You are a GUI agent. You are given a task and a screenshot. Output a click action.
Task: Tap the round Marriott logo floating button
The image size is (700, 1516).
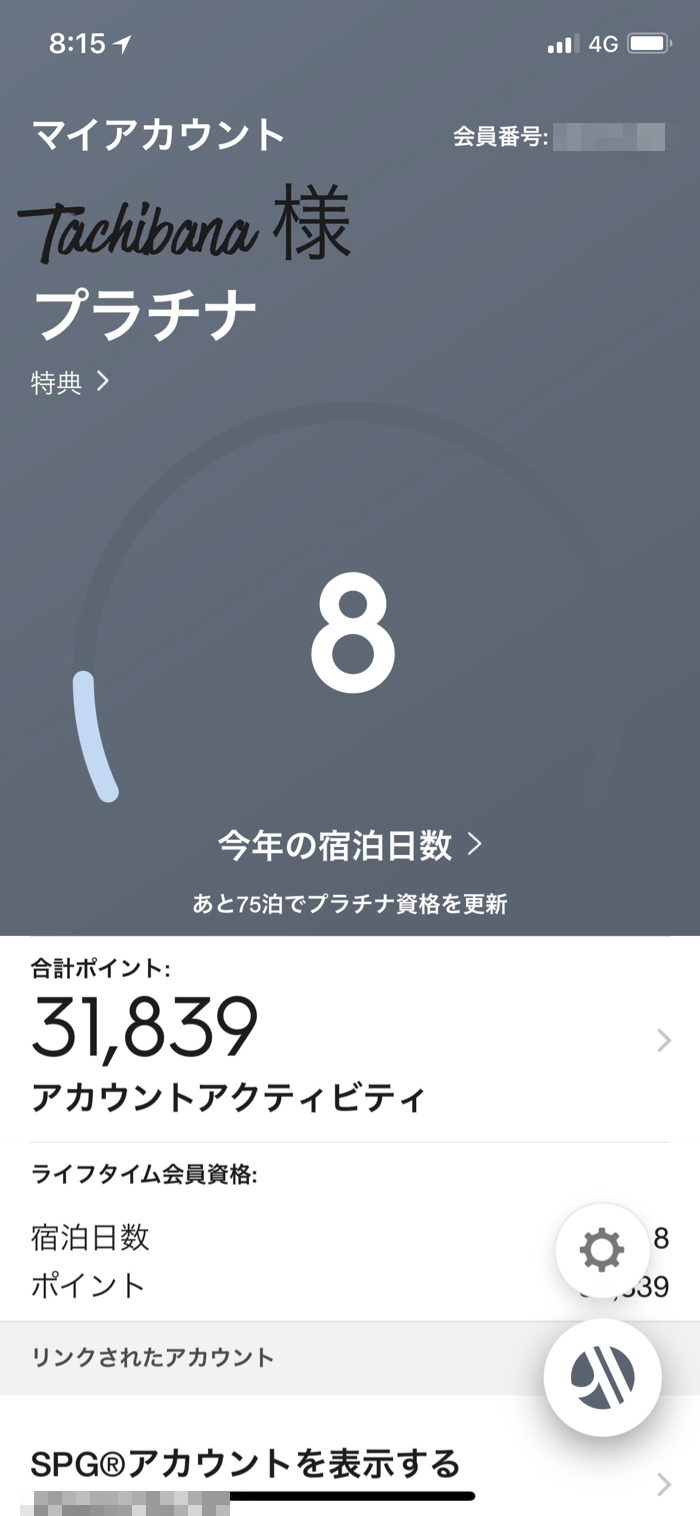coord(602,1377)
